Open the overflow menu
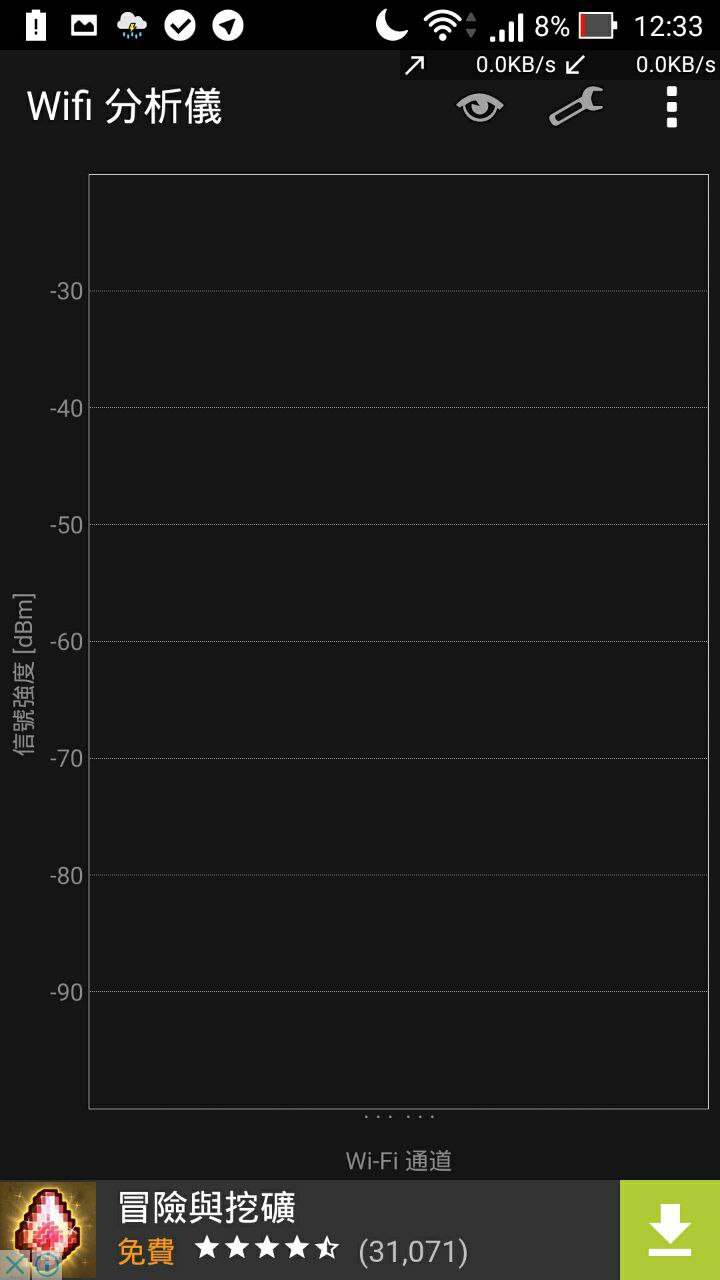This screenshot has width=720, height=1280. pos(671,106)
